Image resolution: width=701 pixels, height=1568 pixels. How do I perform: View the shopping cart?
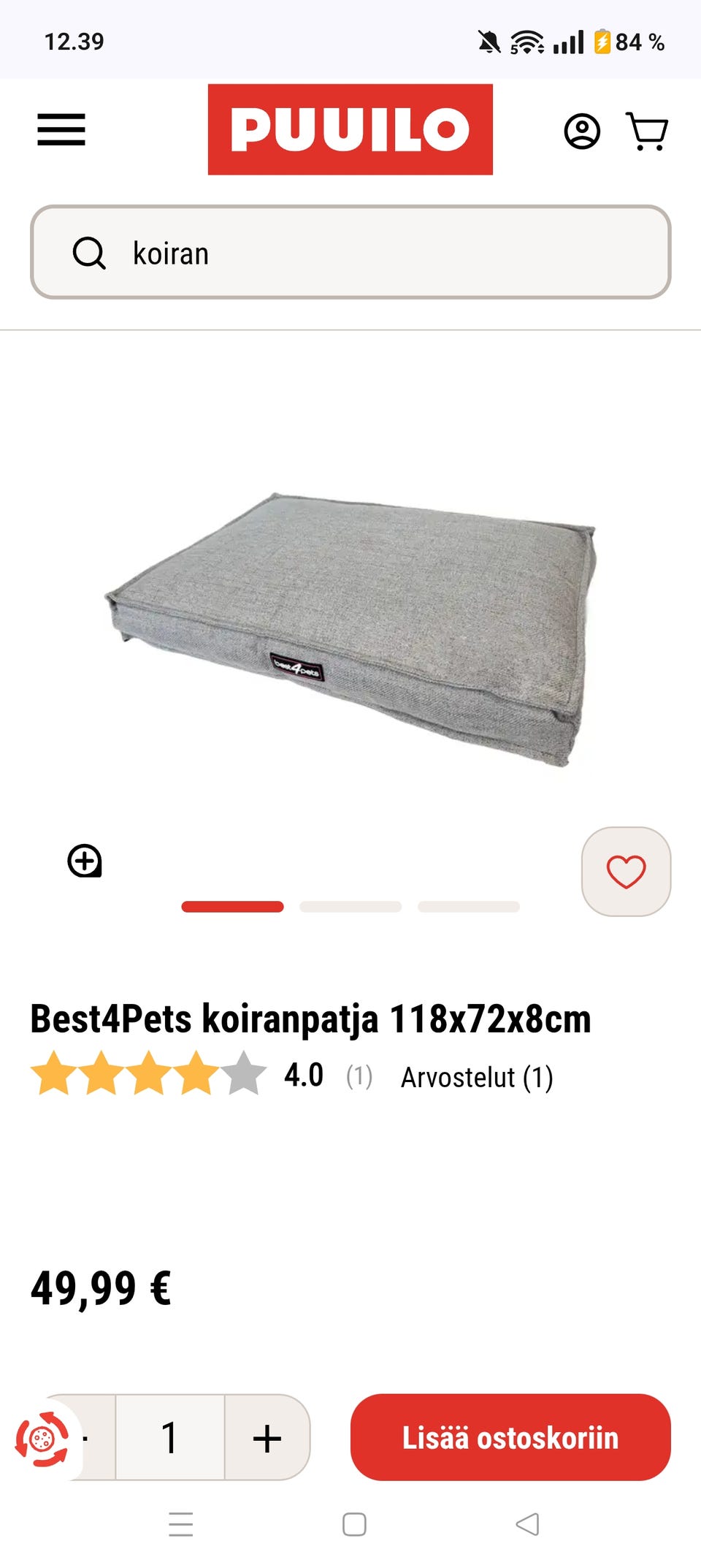646,131
